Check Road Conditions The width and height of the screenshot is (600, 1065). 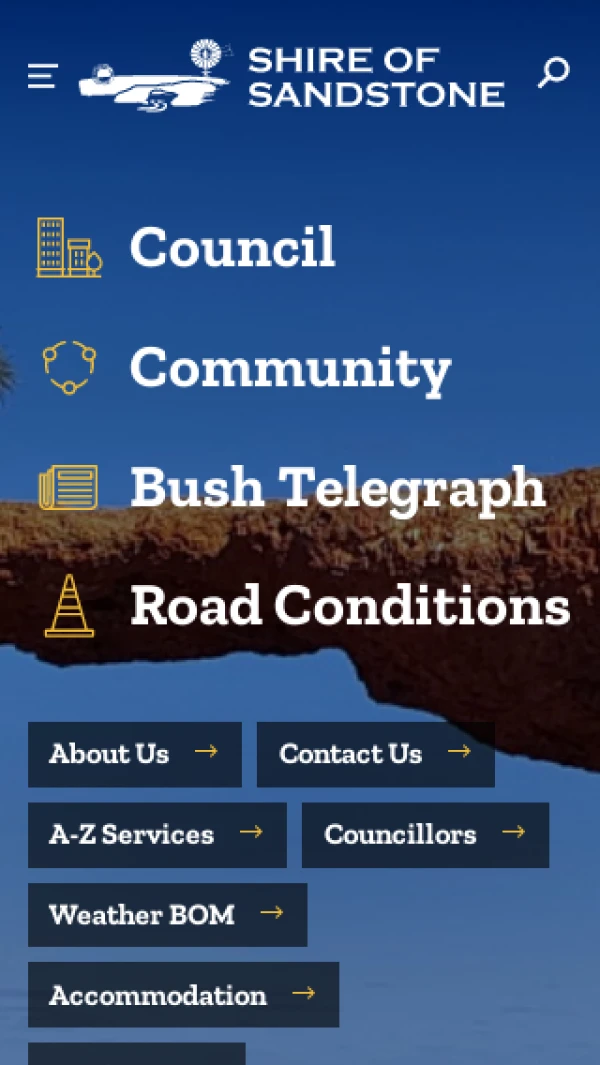[x=349, y=606]
